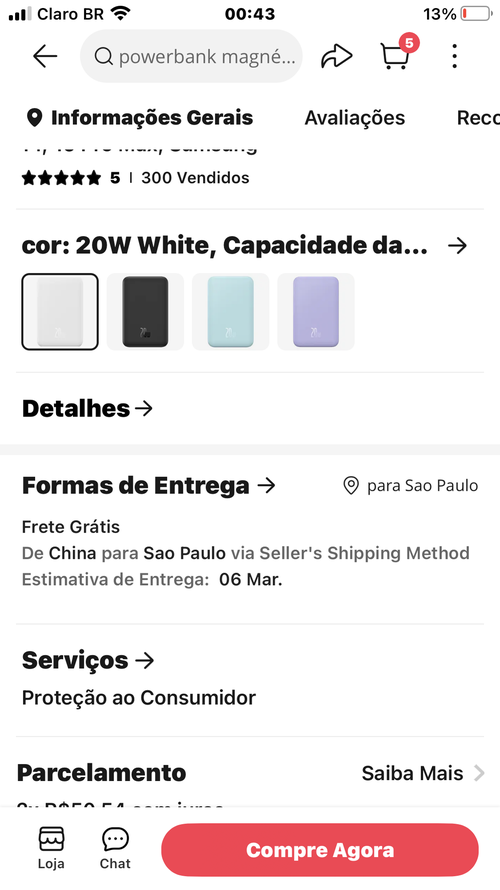Open the powerbank magné search field

pyautogui.click(x=191, y=56)
